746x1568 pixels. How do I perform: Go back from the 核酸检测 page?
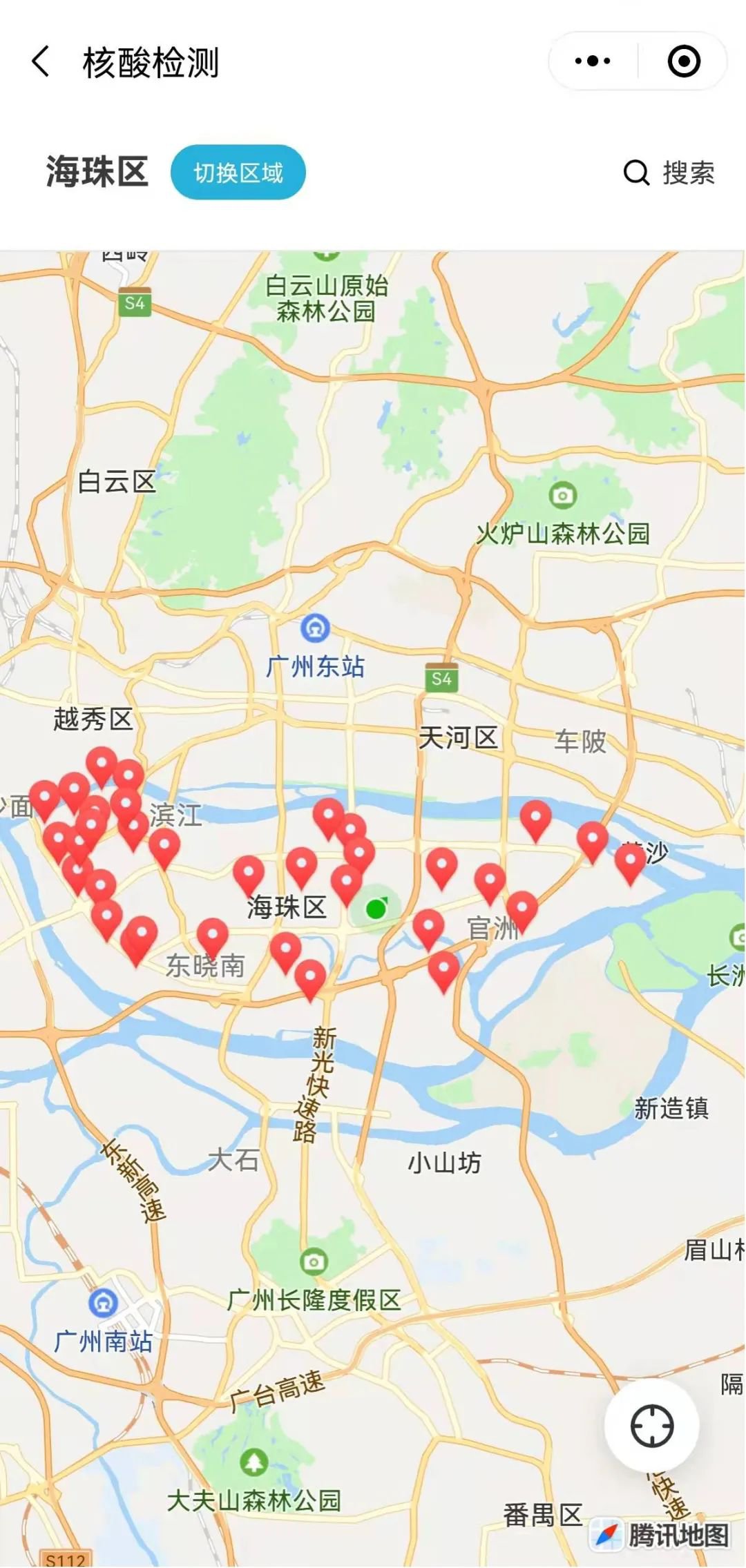41,62
